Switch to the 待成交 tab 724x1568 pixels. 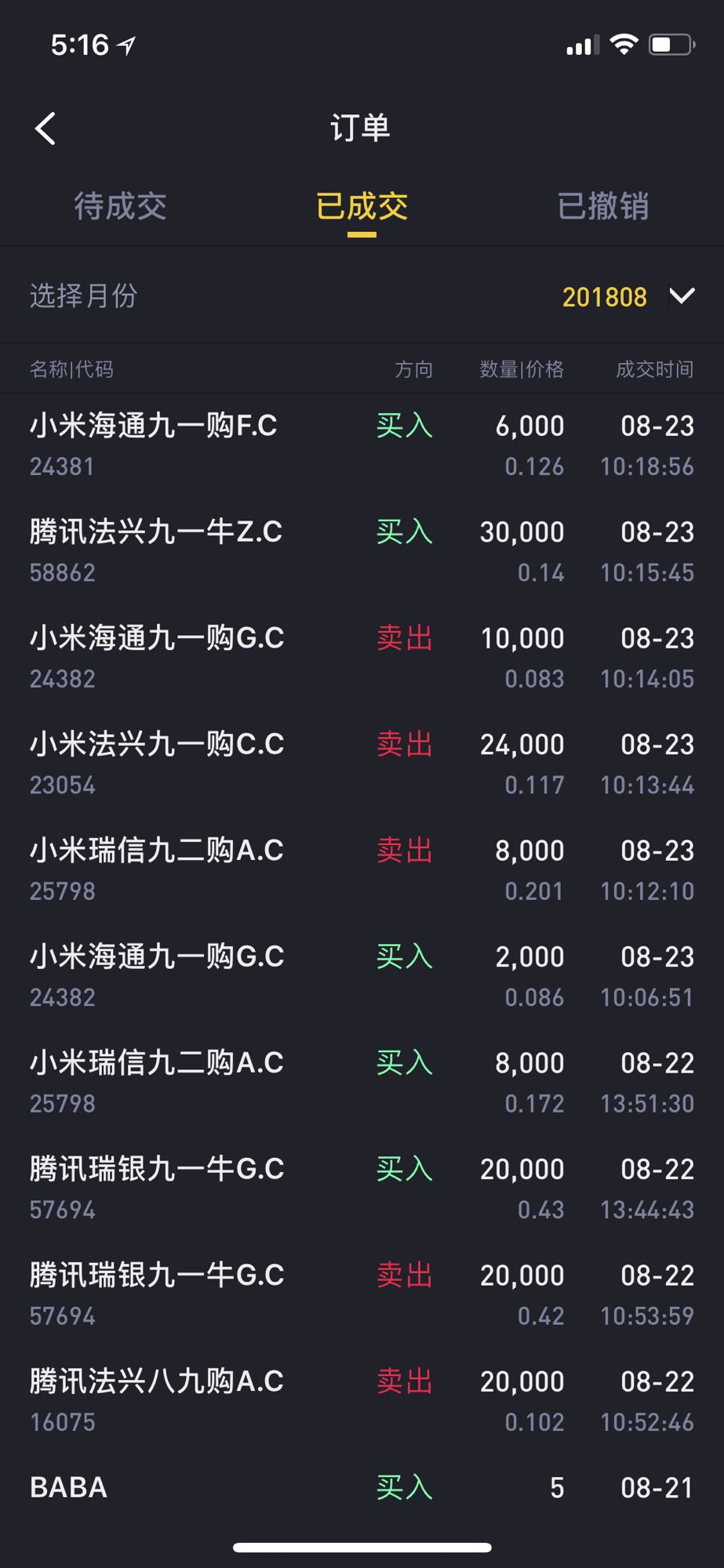[x=120, y=206]
